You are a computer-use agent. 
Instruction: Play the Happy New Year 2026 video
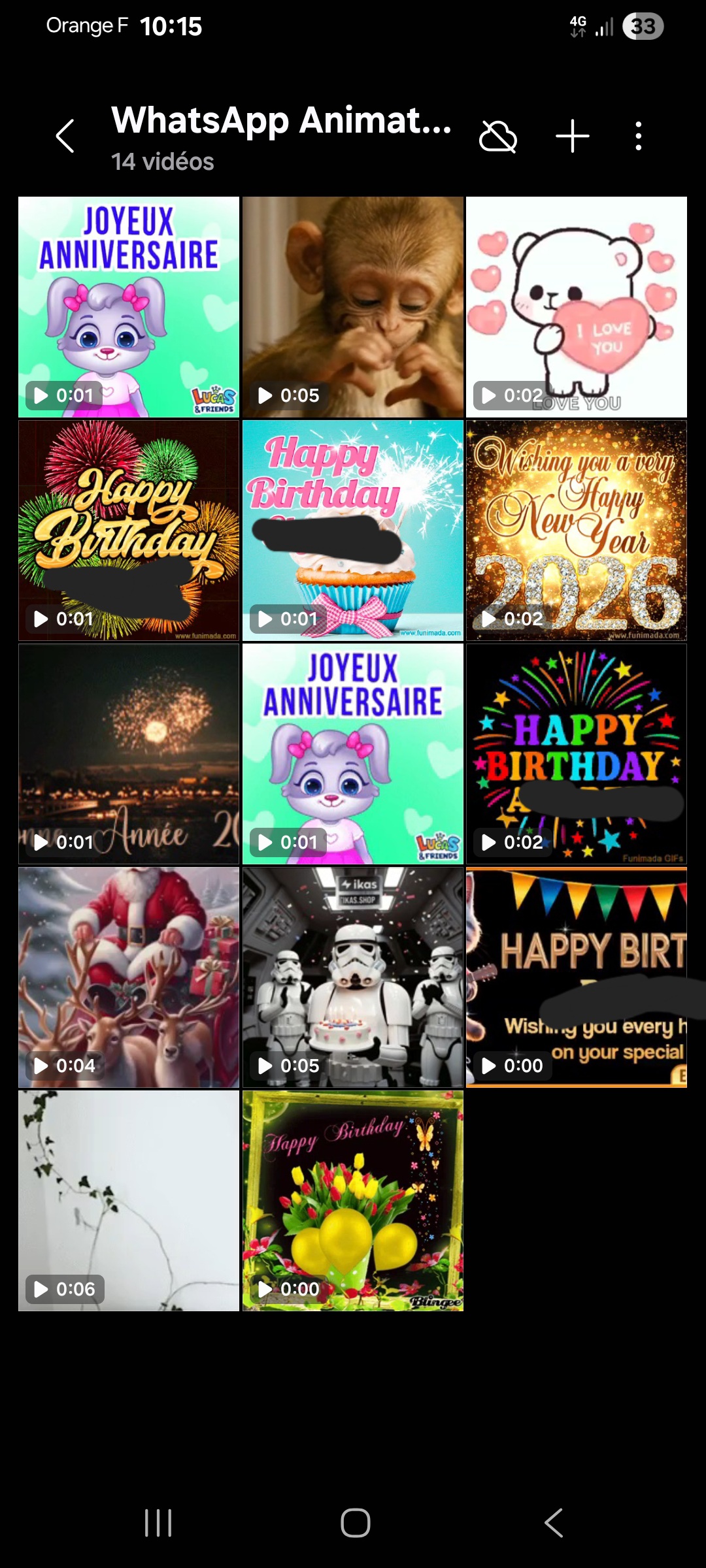click(576, 531)
